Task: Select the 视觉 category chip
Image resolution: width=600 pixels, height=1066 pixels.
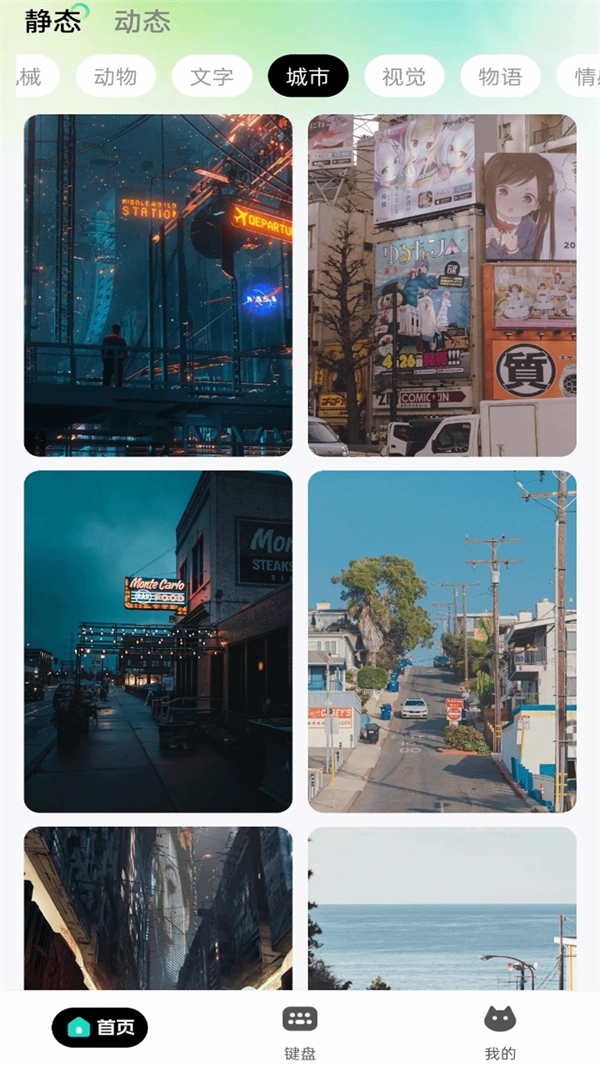Action: click(x=403, y=76)
